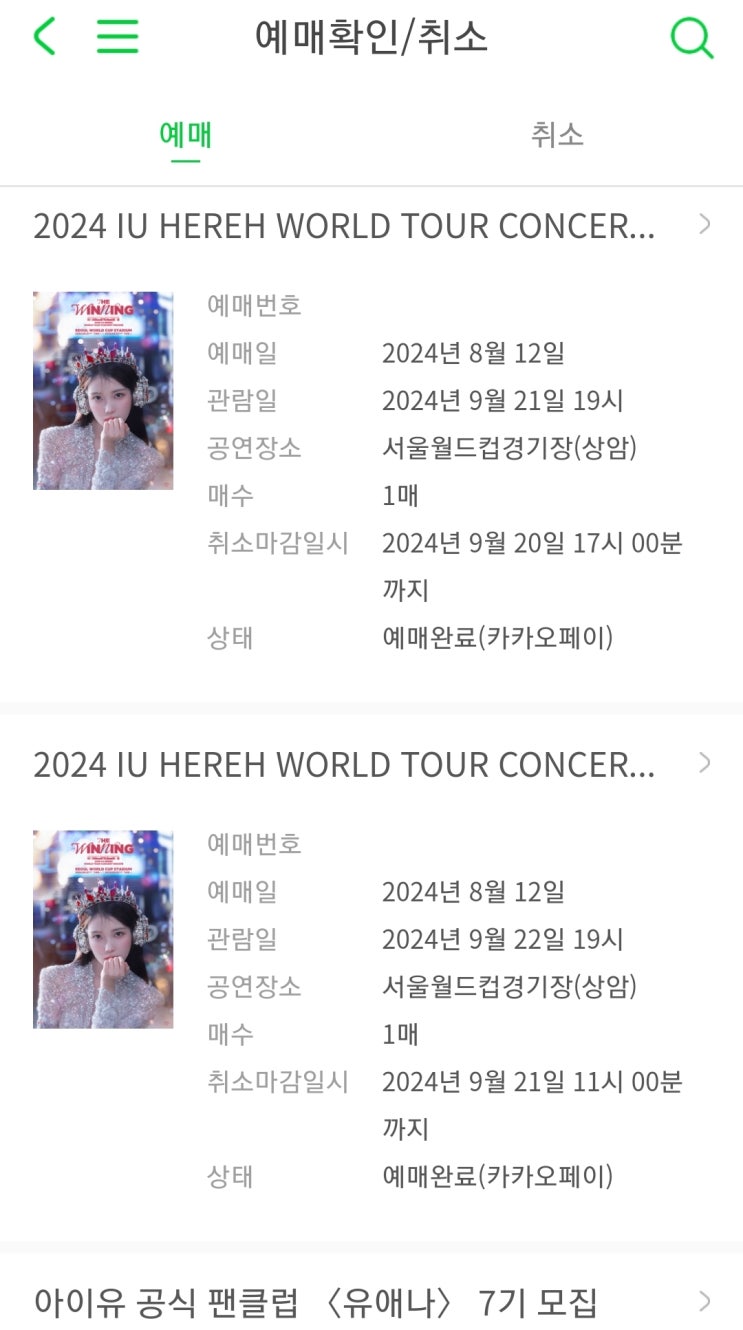The height and width of the screenshot is (1330, 743).
Task: Switch to the 예매 tab
Action: pos(185,135)
